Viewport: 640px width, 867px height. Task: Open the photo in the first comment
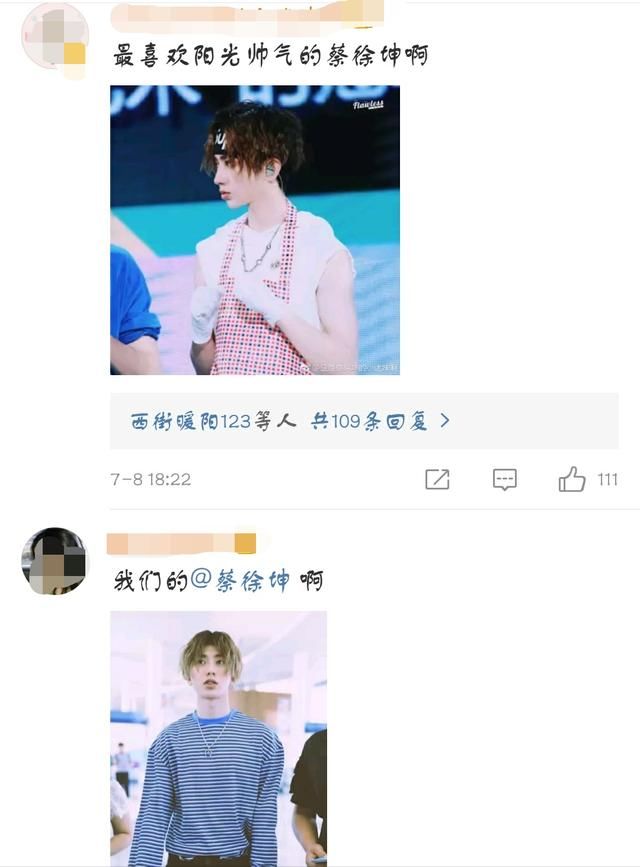[254, 230]
